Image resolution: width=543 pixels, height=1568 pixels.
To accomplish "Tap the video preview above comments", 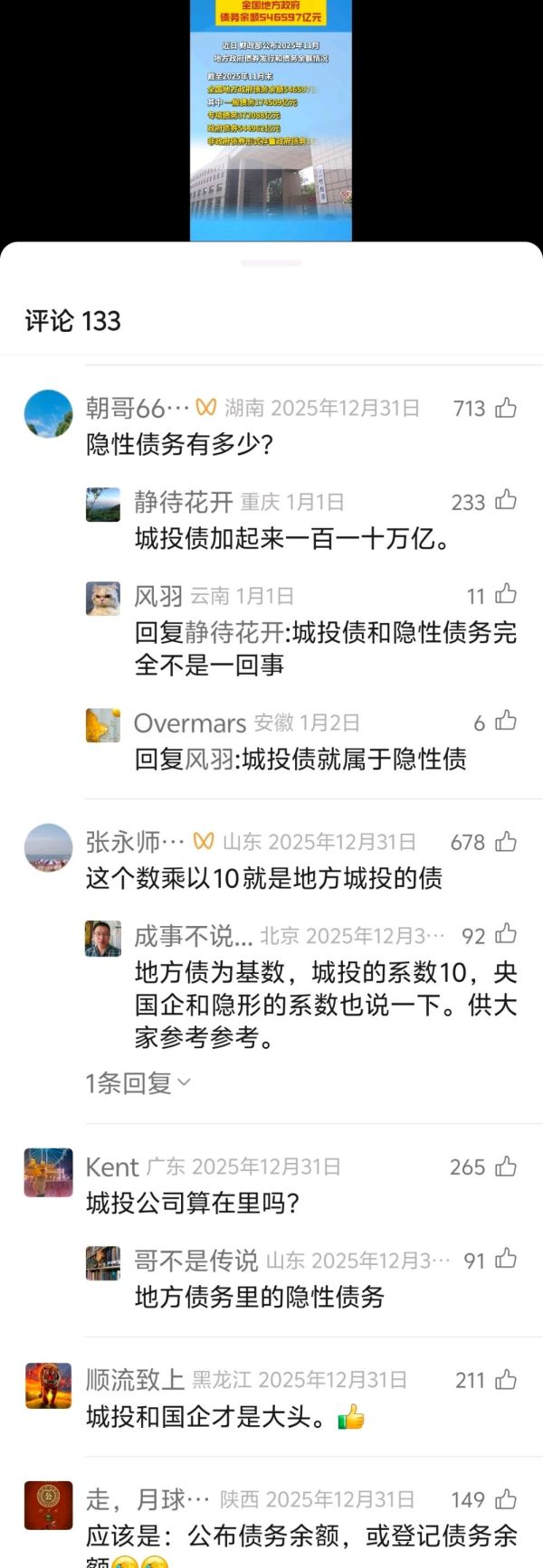I will click(271, 119).
